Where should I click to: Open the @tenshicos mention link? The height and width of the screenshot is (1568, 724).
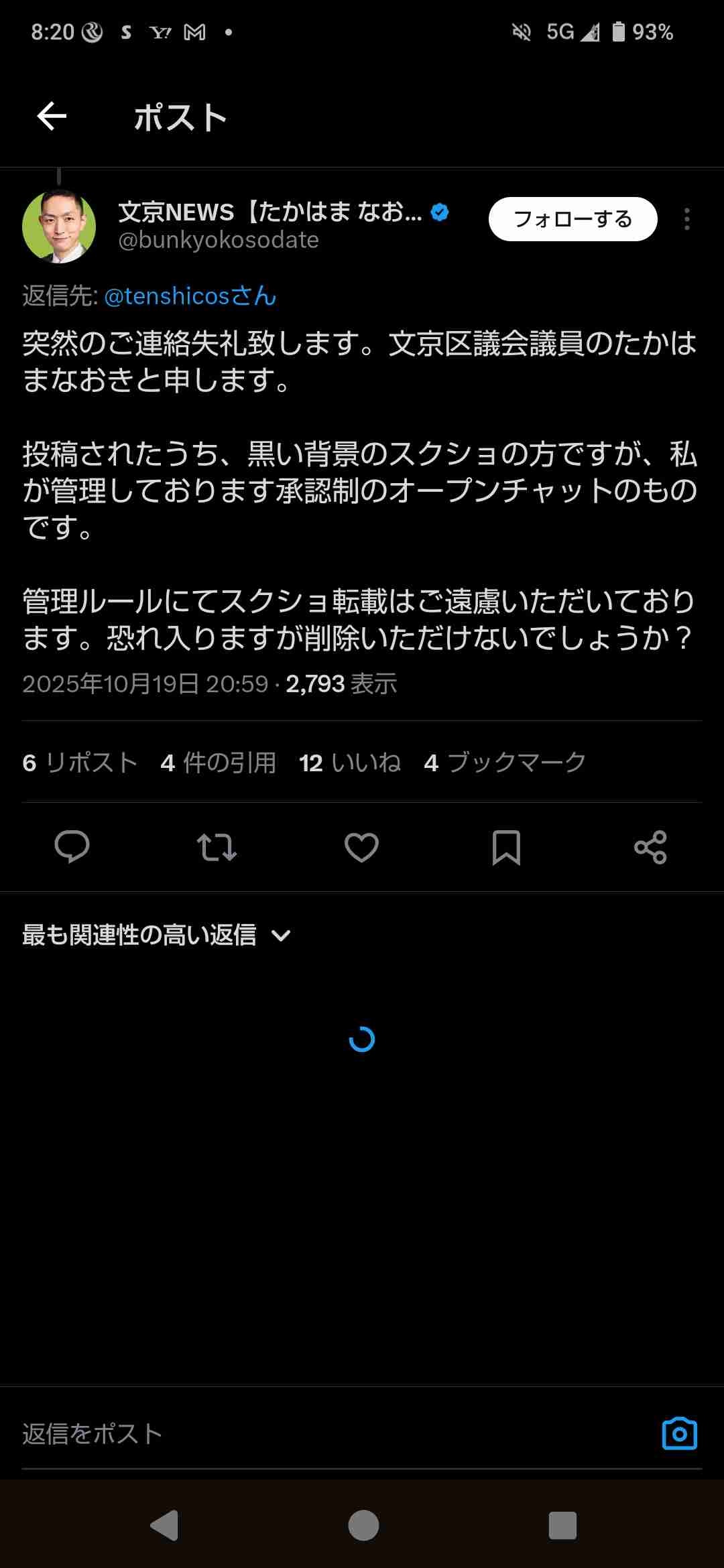pyautogui.click(x=190, y=296)
